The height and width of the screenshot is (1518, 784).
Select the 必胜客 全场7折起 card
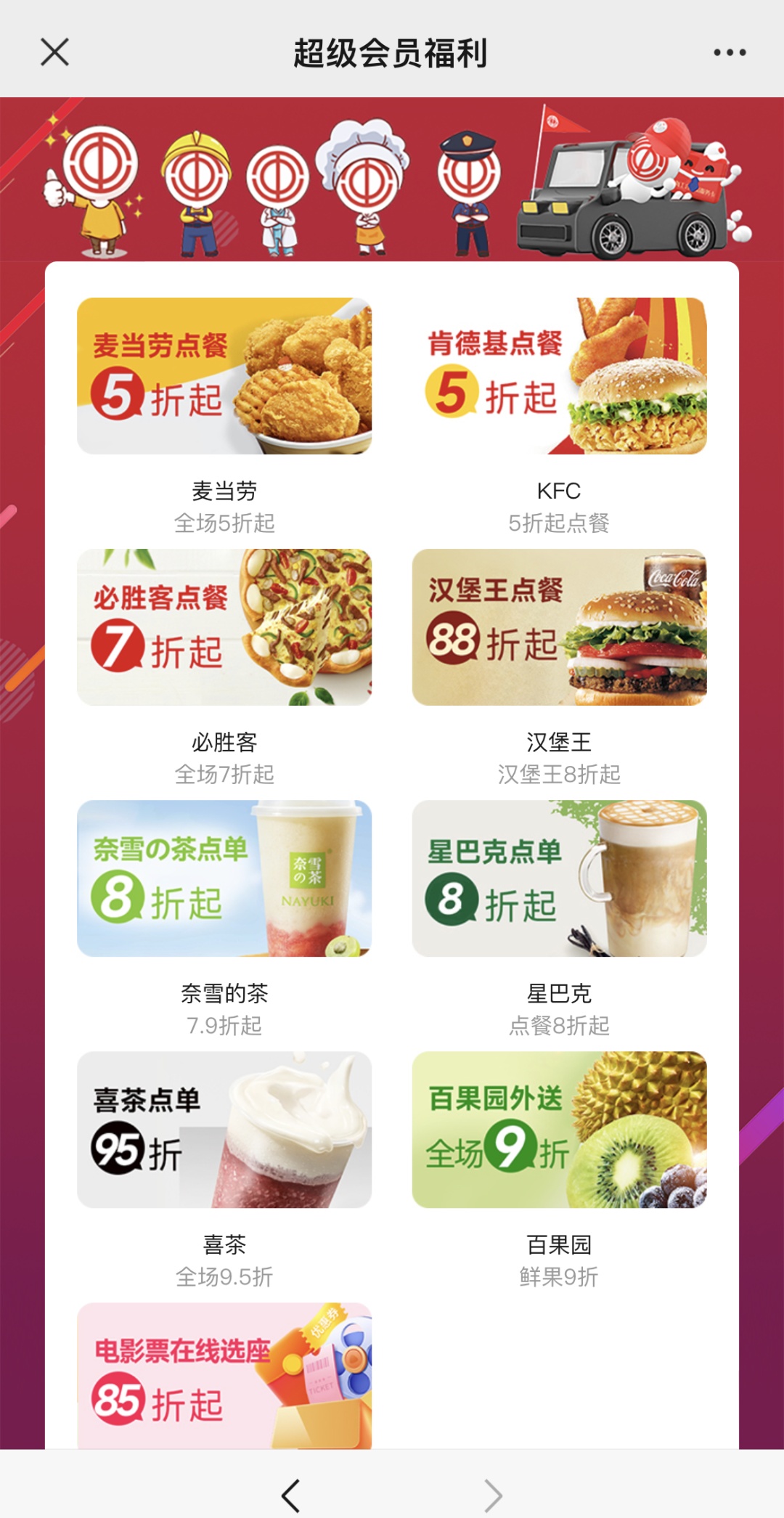pyautogui.click(x=224, y=627)
